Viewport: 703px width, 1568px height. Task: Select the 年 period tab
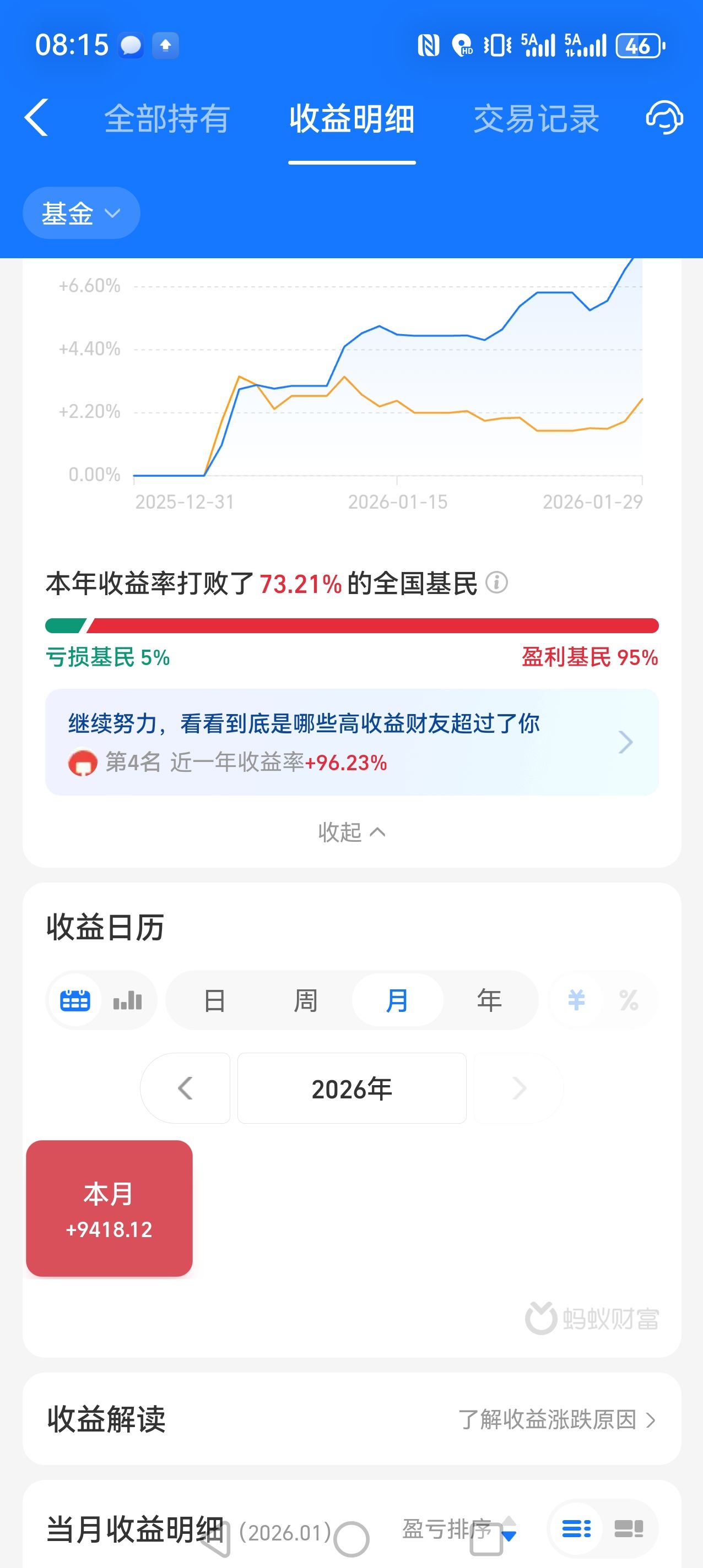pyautogui.click(x=489, y=1000)
